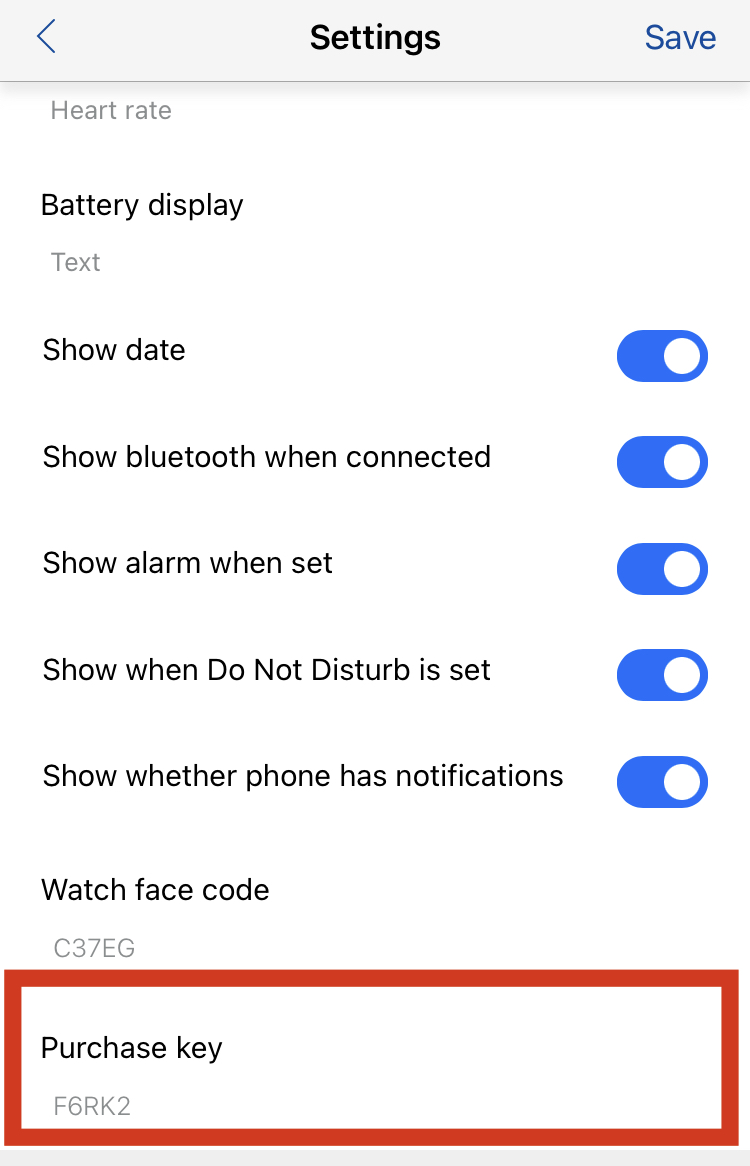750x1166 pixels.
Task: Click the Purchase key label
Action: coord(131,1048)
